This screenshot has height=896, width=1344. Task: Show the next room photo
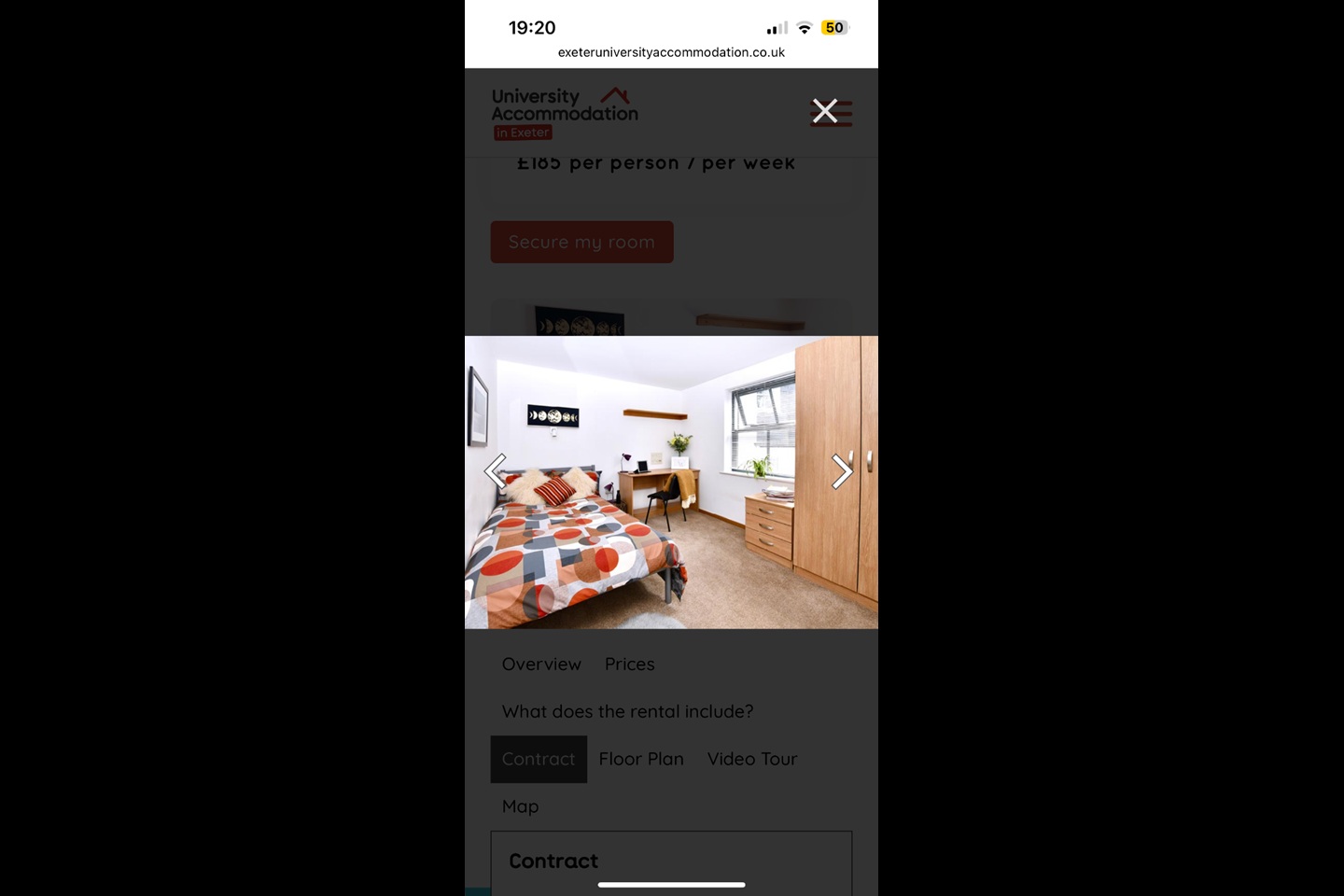[x=842, y=471]
